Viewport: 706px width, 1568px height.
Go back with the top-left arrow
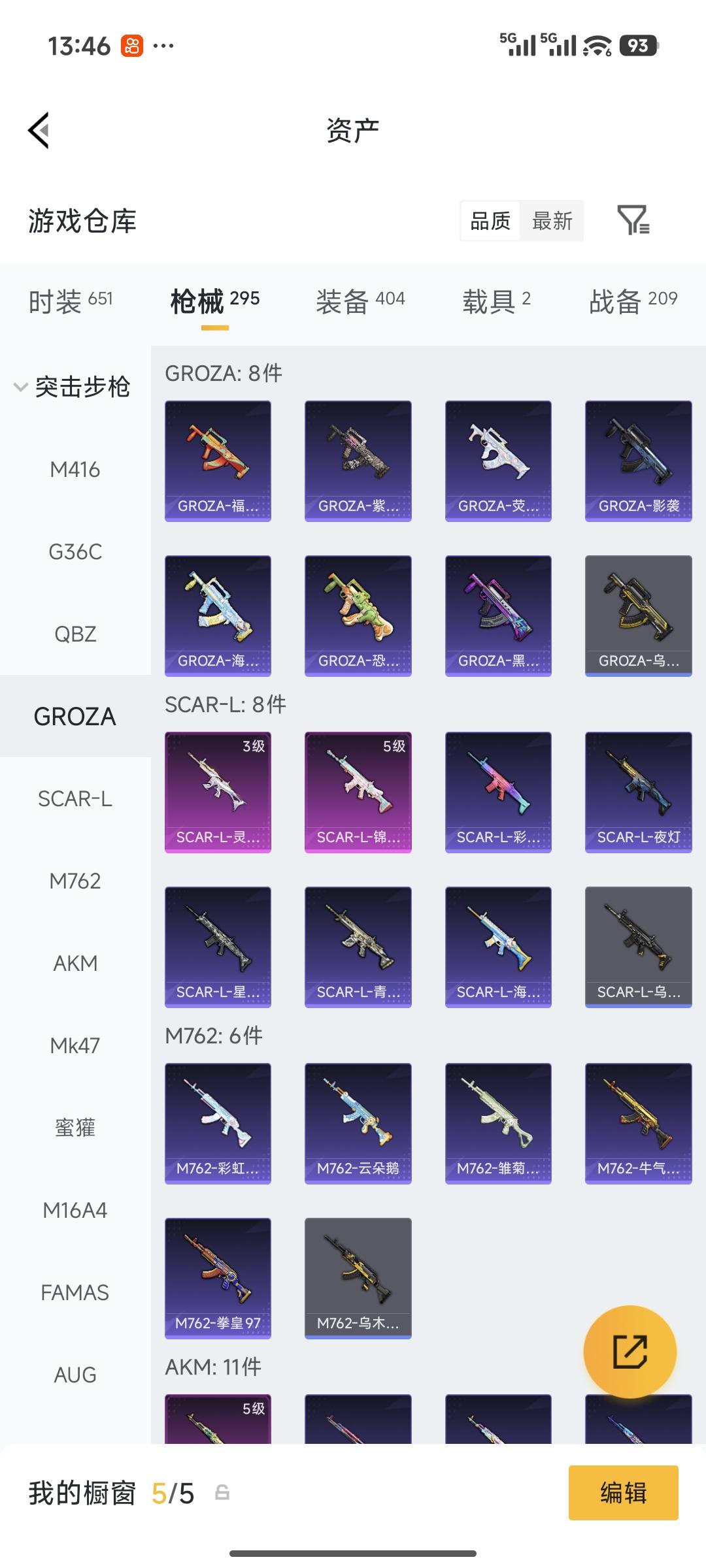39,131
